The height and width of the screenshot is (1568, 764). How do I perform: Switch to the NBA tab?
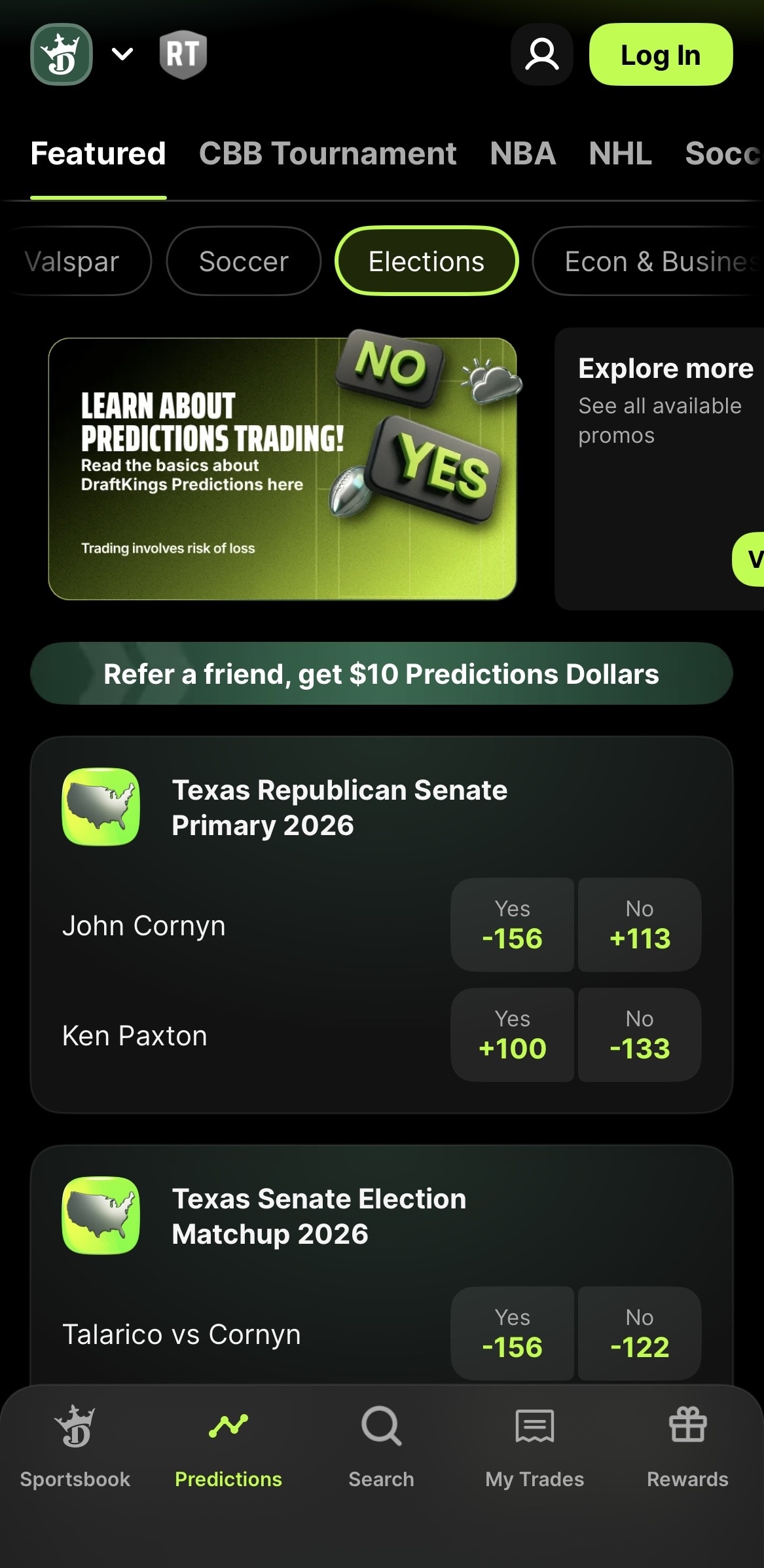click(x=522, y=154)
